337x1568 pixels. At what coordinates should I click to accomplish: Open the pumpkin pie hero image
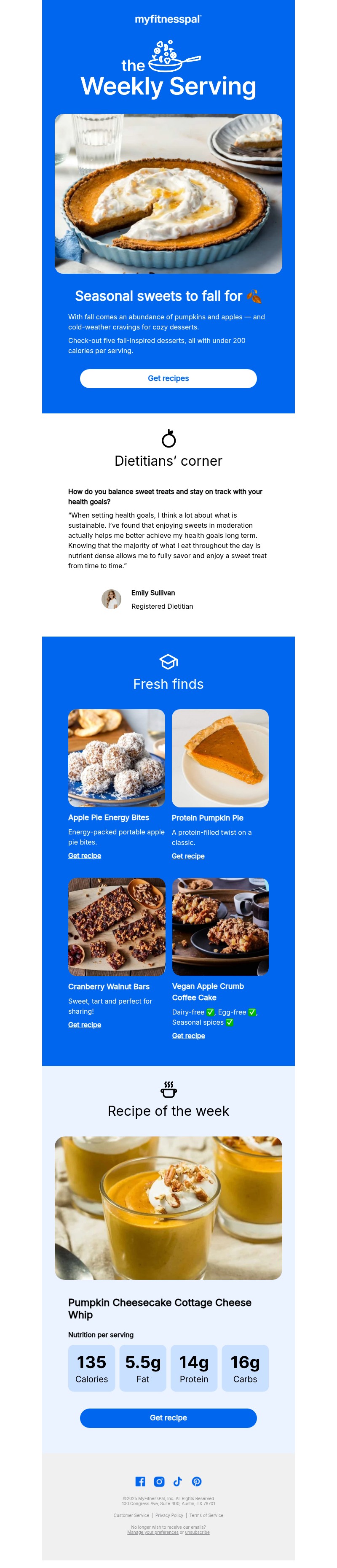[x=168, y=194]
